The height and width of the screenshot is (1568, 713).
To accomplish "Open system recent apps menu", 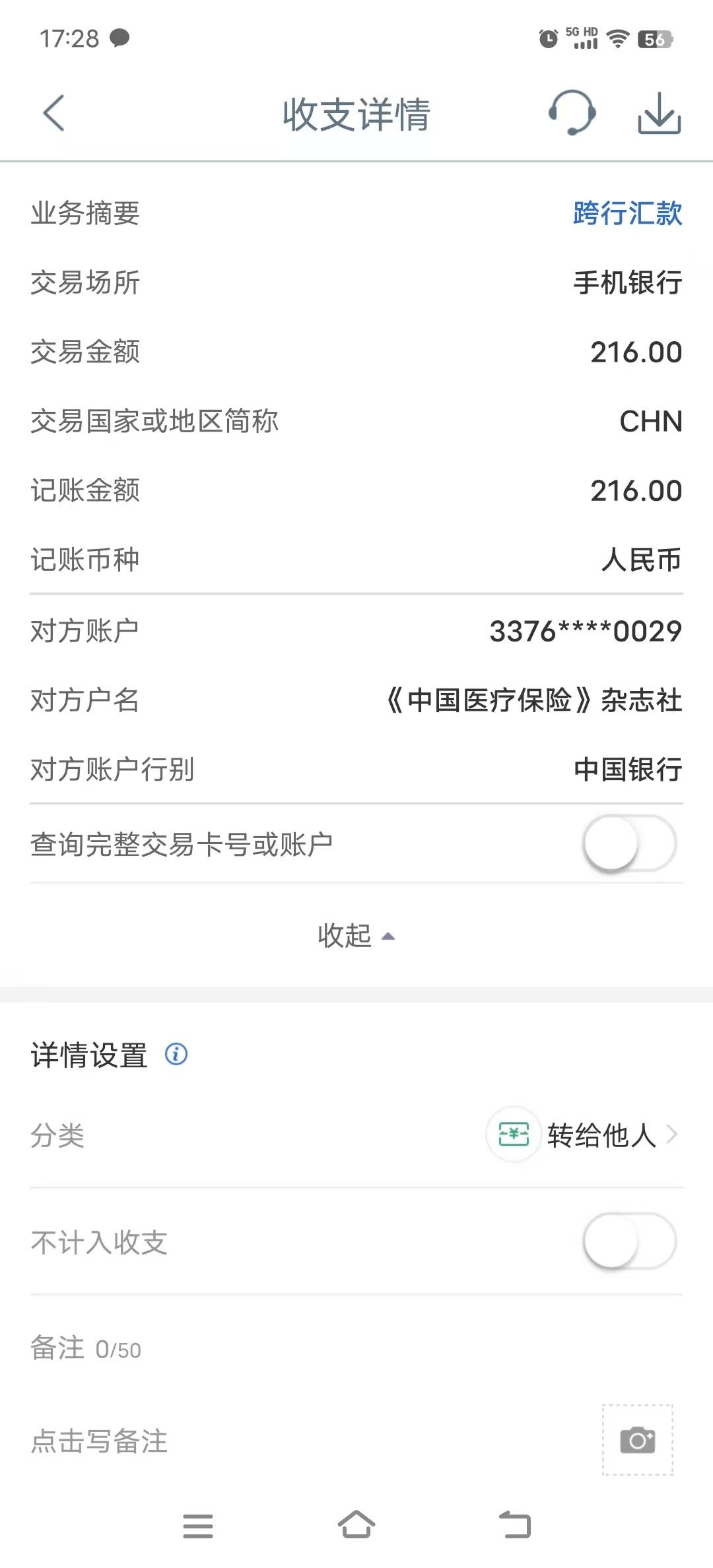I will click(198, 1526).
